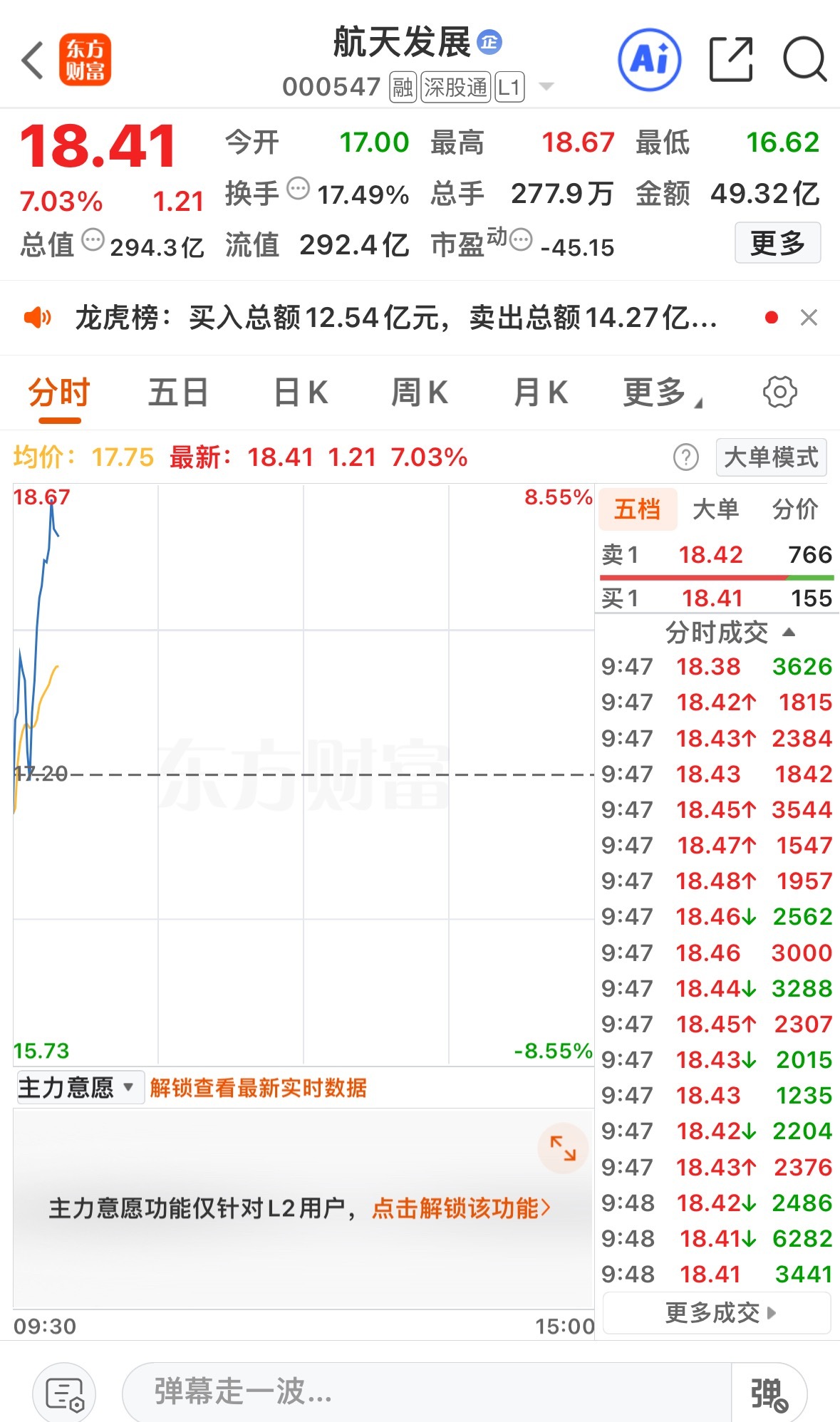Image resolution: width=840 pixels, height=1422 pixels.
Task: Open the 主力意愿 dropdown
Action: tap(78, 1087)
